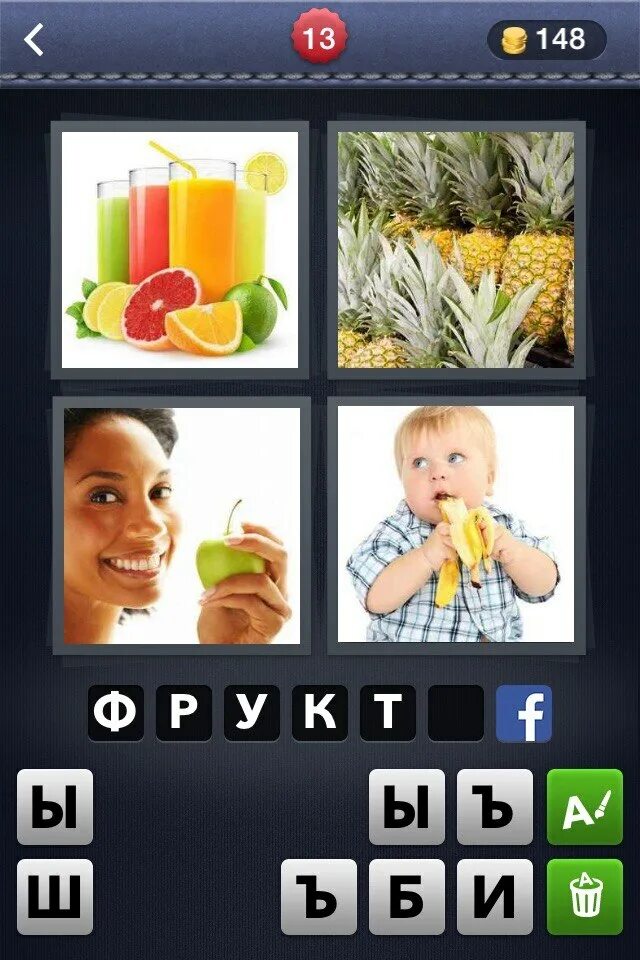Remove the letter Ф from the answer
Image resolution: width=640 pixels, height=960 pixels.
[116, 713]
